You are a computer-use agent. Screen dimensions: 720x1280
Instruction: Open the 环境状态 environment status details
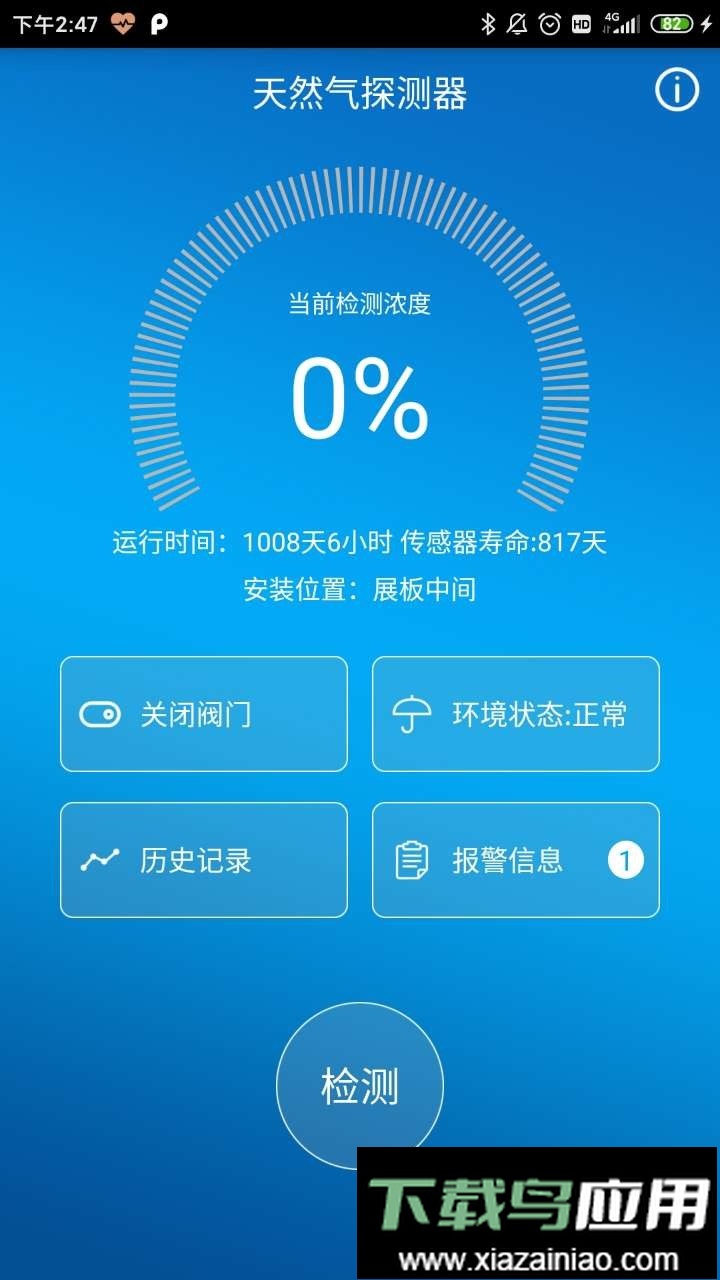[x=515, y=713]
